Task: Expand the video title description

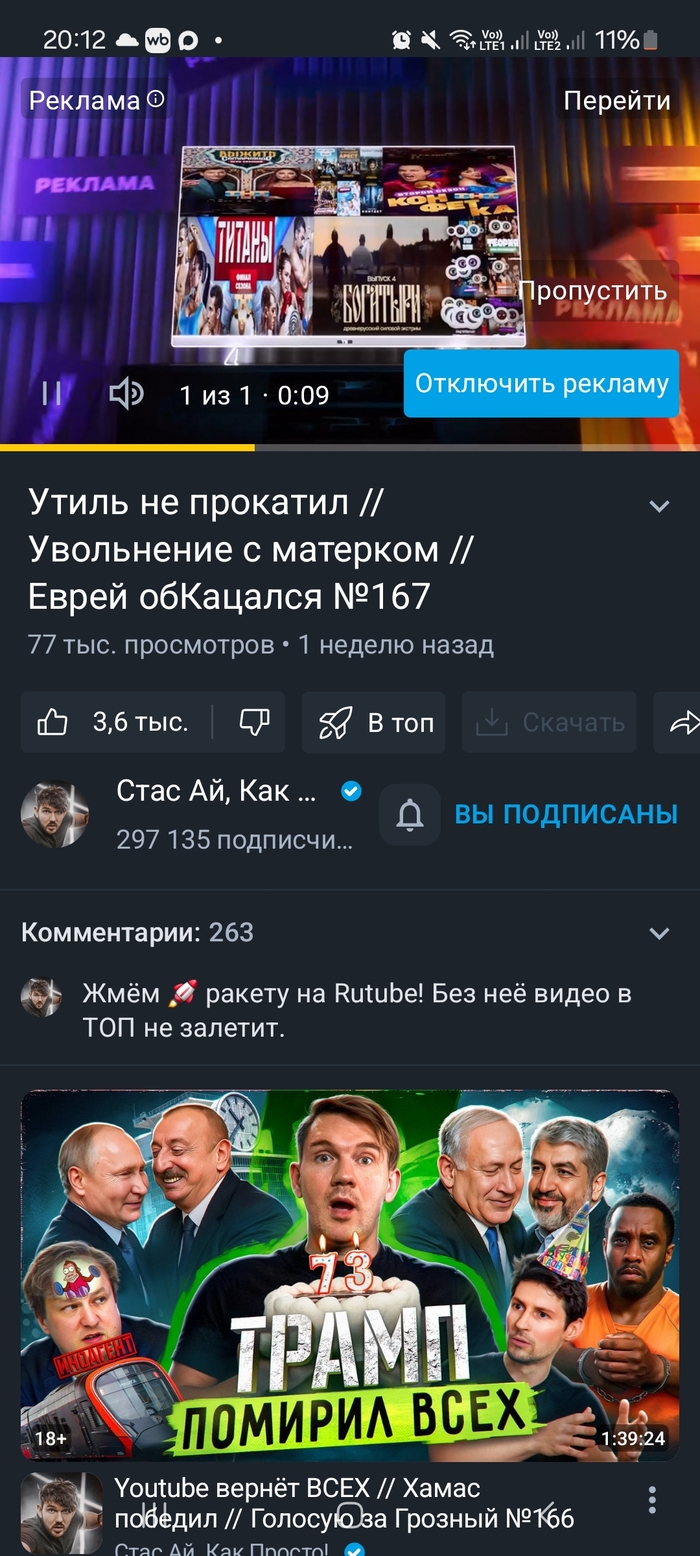Action: pos(659,506)
